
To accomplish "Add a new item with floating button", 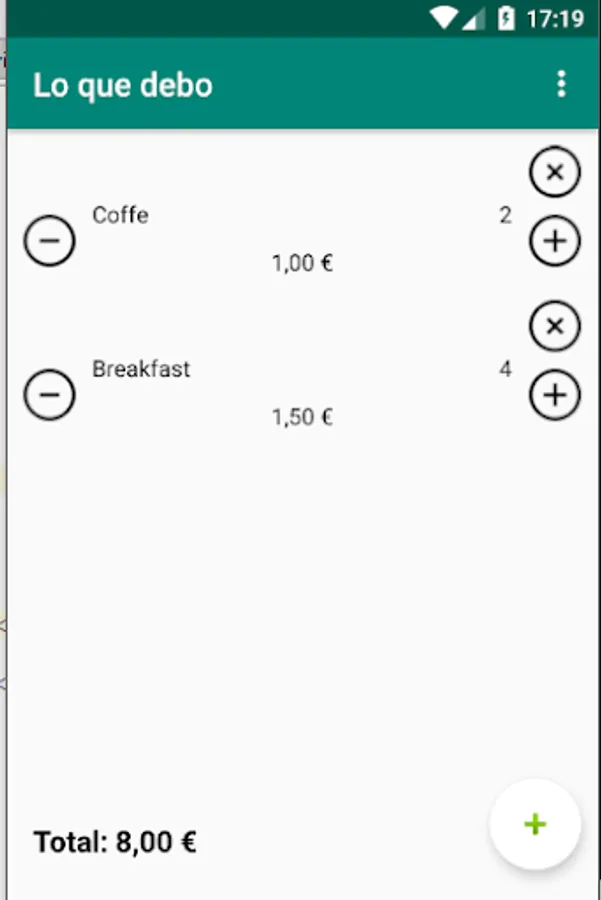I will (535, 824).
